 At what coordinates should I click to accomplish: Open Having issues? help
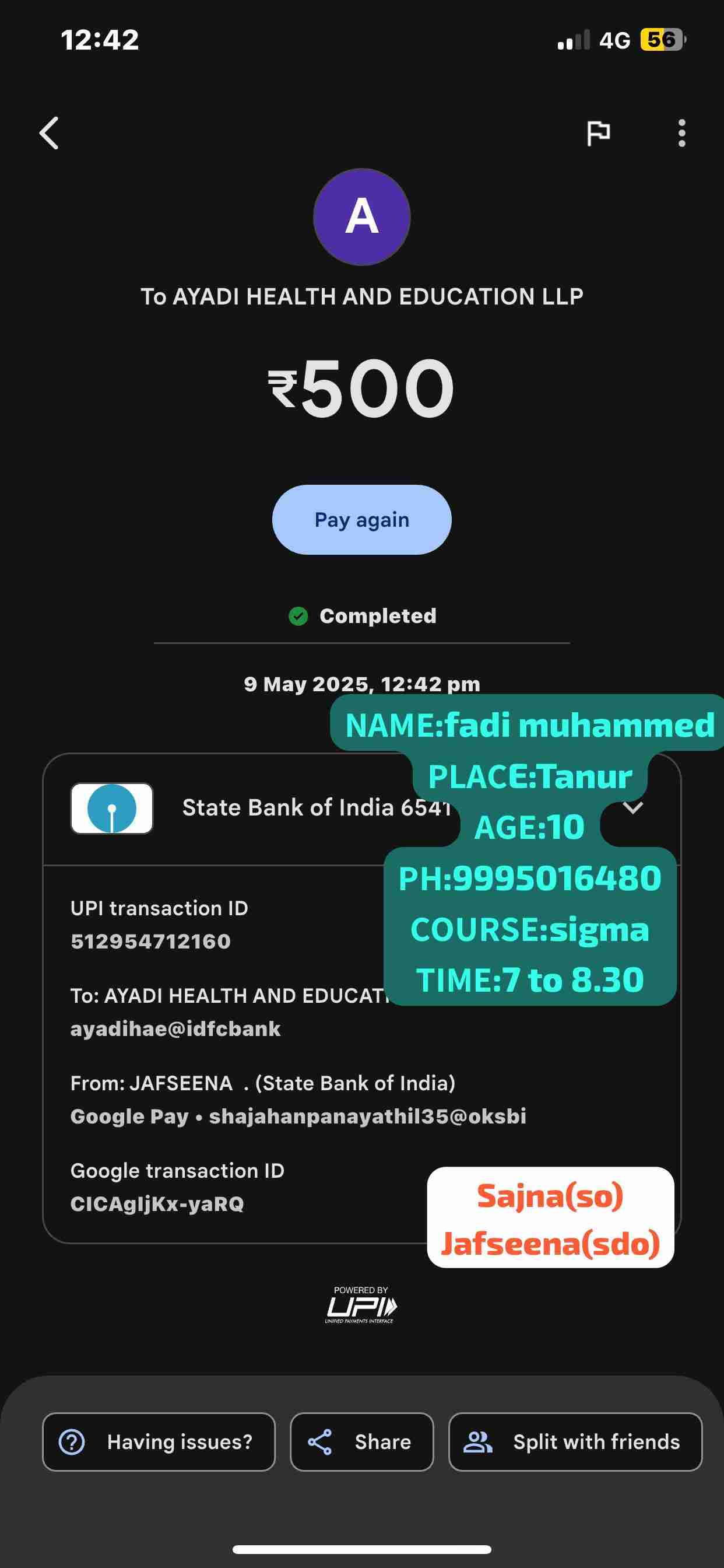tap(159, 1442)
